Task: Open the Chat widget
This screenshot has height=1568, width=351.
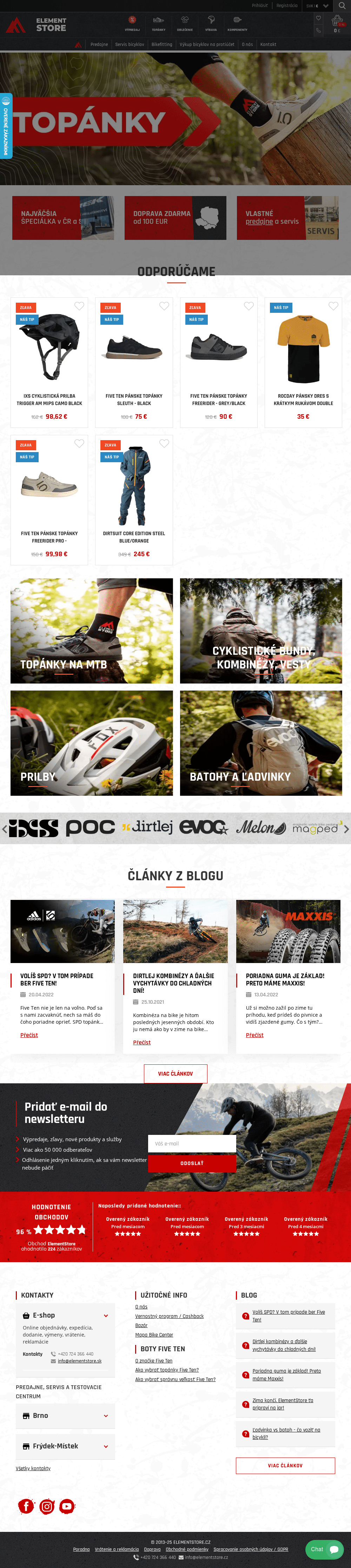Action: click(324, 1549)
